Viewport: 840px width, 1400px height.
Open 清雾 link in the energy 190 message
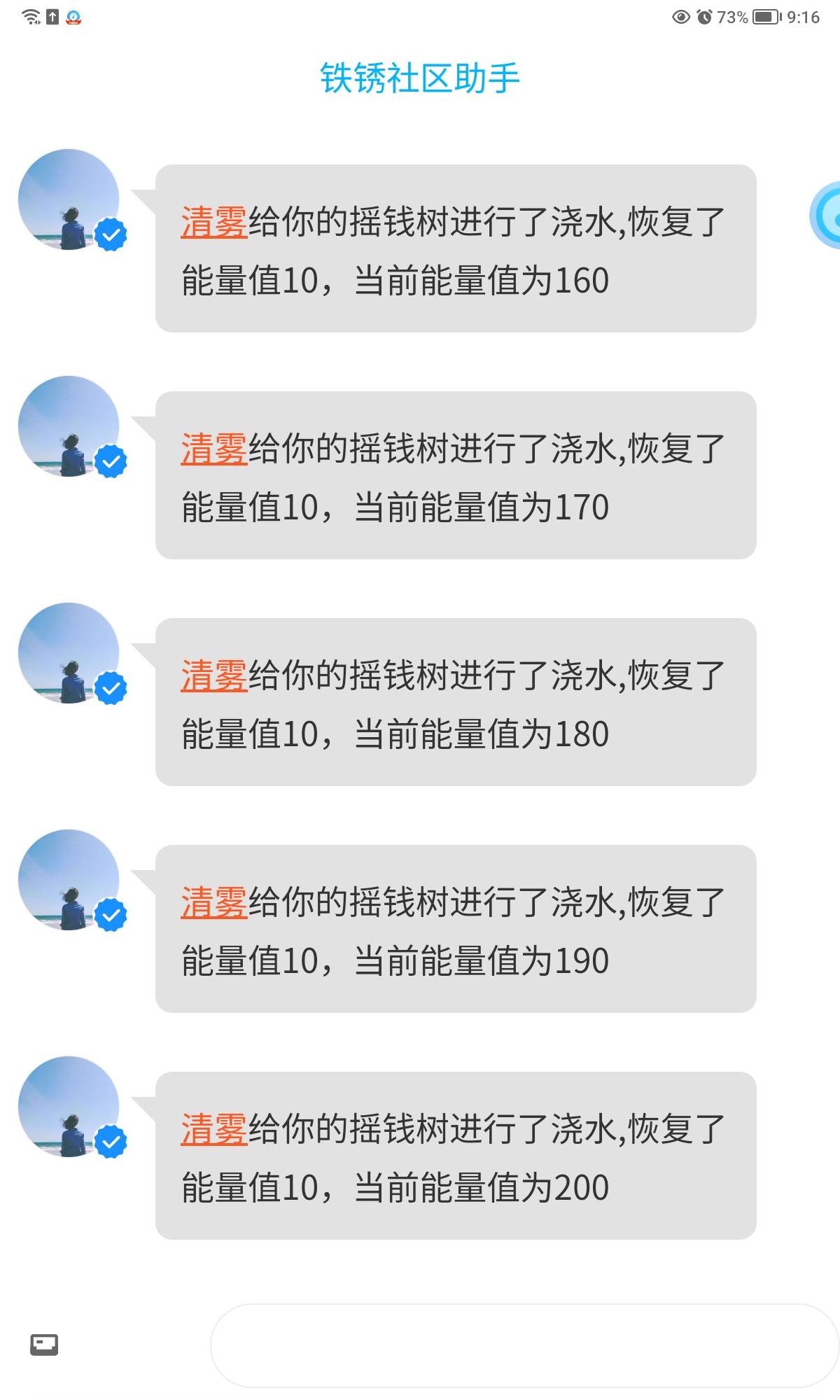[x=214, y=902]
